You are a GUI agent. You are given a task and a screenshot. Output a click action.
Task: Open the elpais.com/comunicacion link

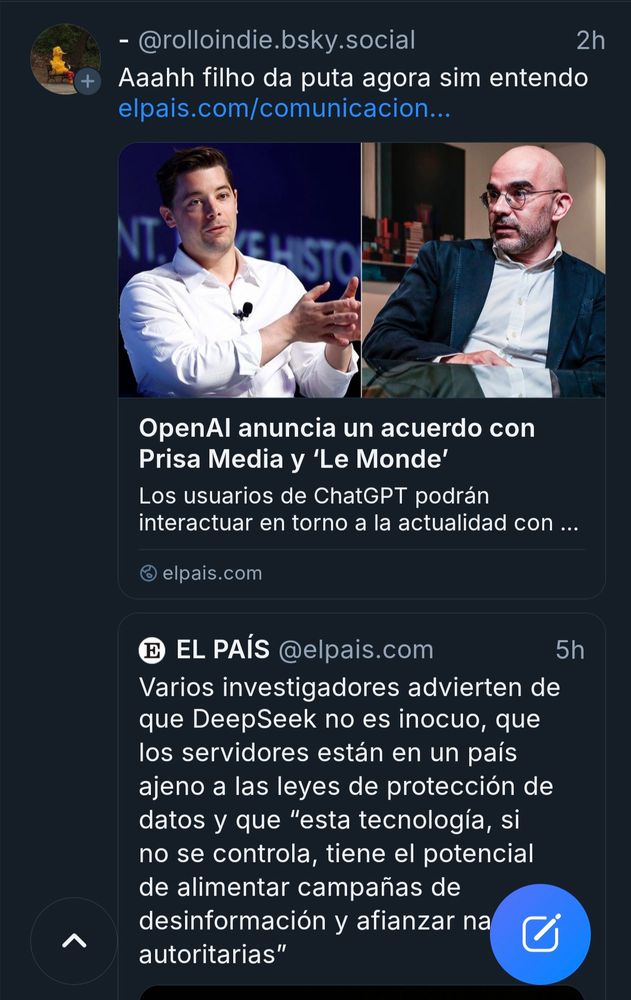284,108
